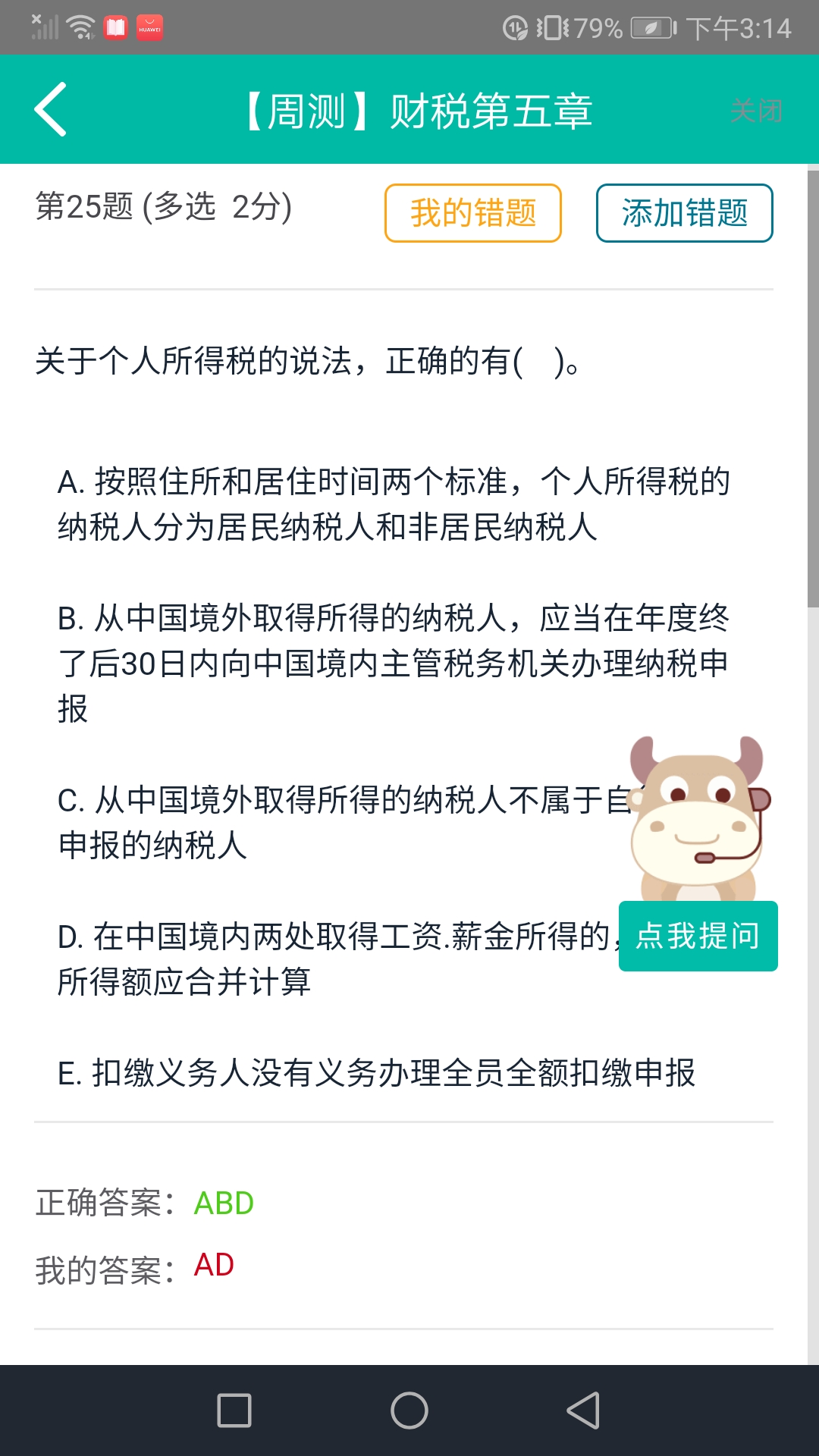The height and width of the screenshot is (1456, 819).
Task: Open 我的错题 wrong-question list
Action: tap(472, 213)
